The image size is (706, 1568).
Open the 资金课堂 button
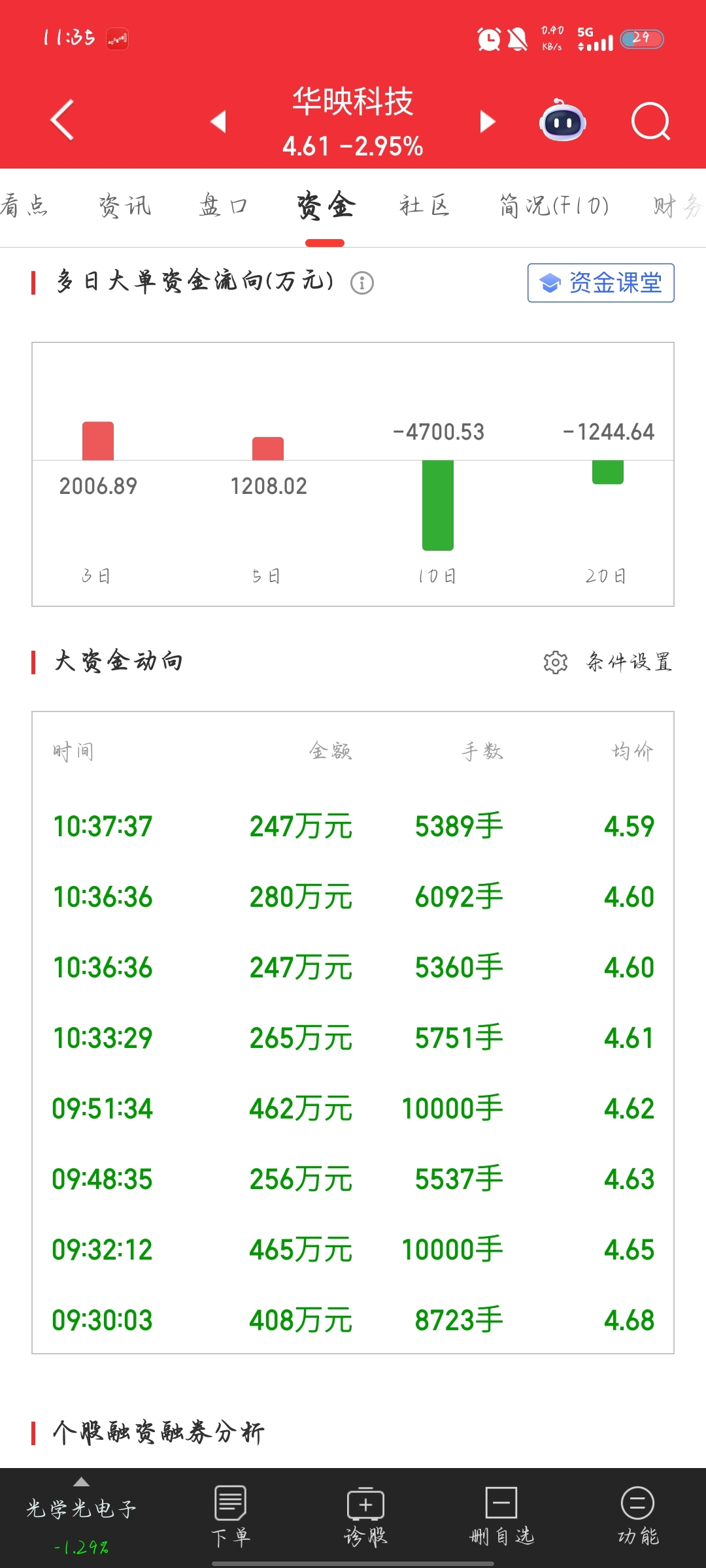tap(601, 283)
